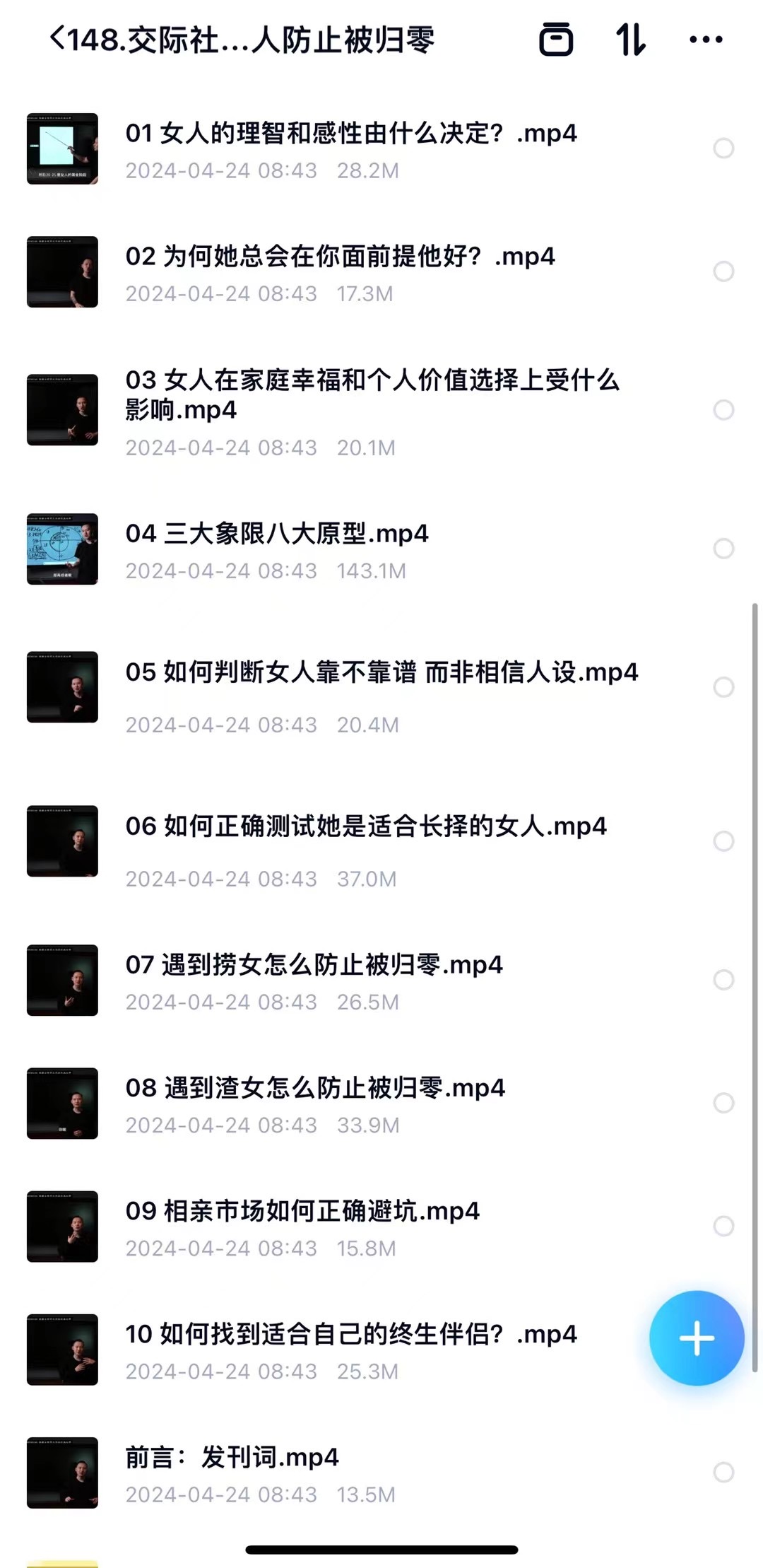
Task: Select the circle for 04 三大象限八大原型
Action: (x=723, y=549)
